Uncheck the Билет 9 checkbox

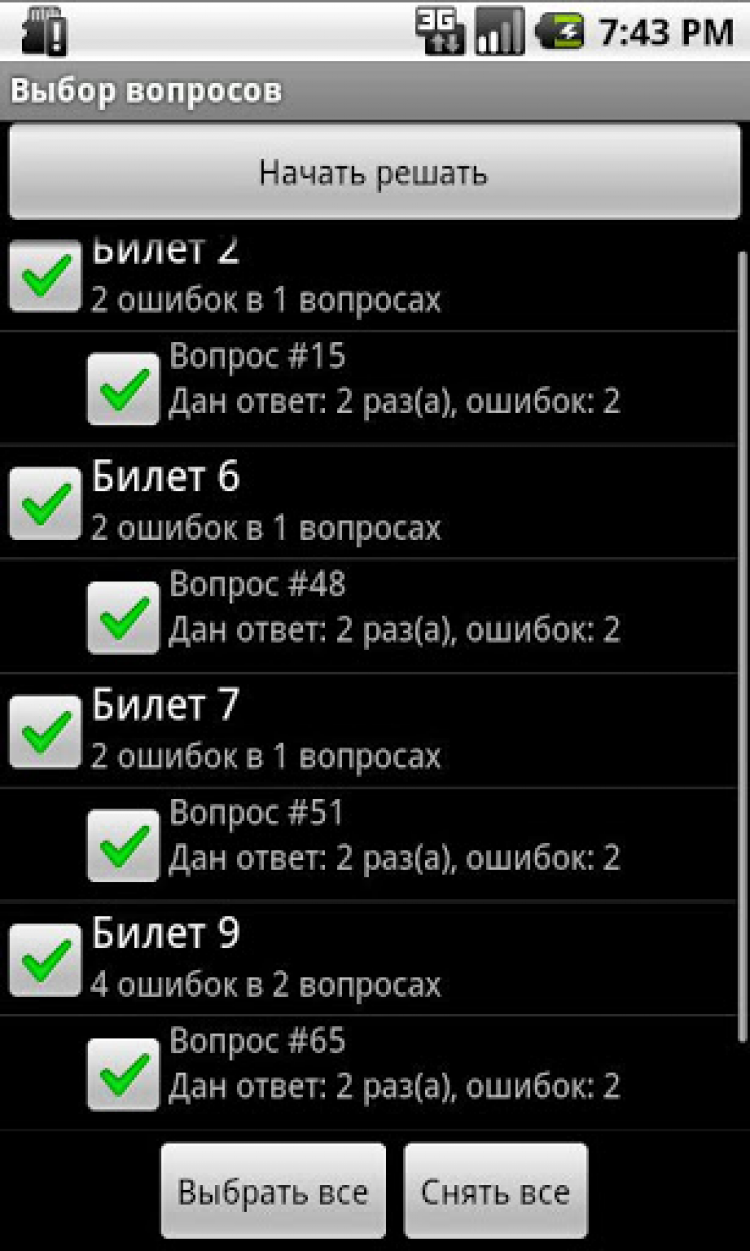(x=45, y=959)
